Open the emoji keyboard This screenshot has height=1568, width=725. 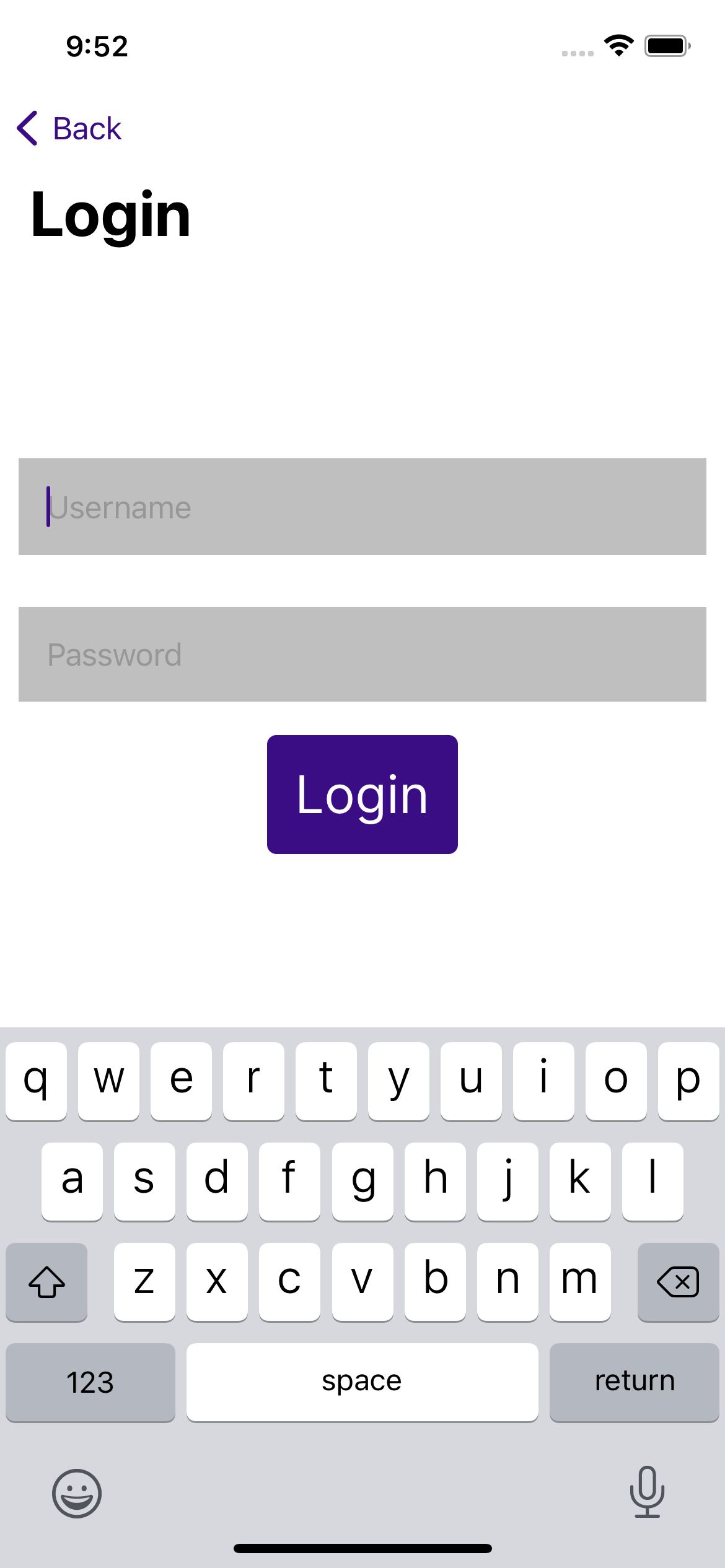pos(77,1493)
